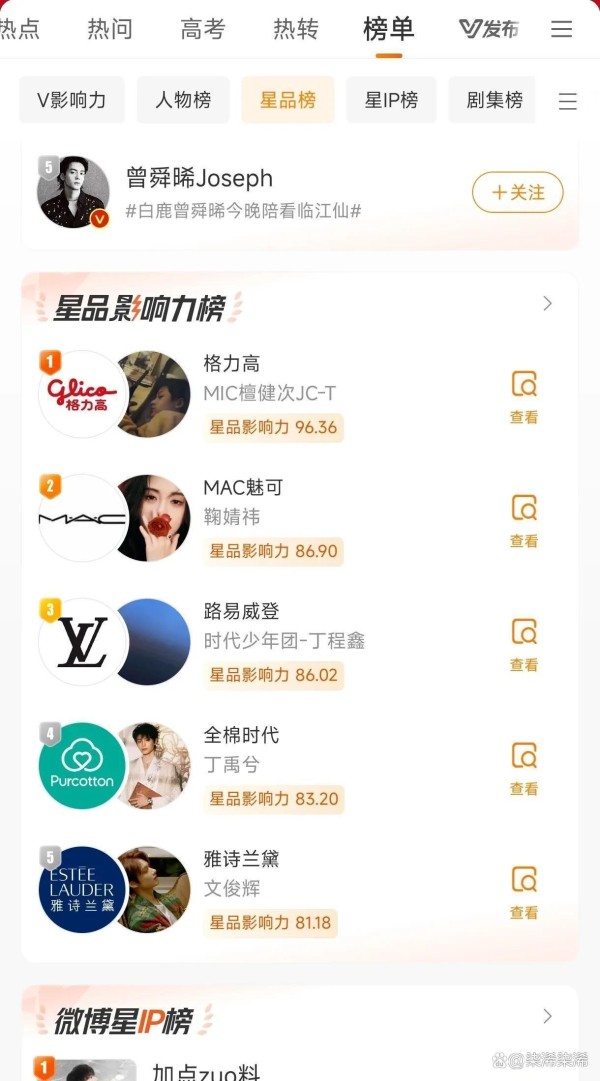Open the 热转 top tab
The width and height of the screenshot is (600, 1081).
[x=296, y=29]
